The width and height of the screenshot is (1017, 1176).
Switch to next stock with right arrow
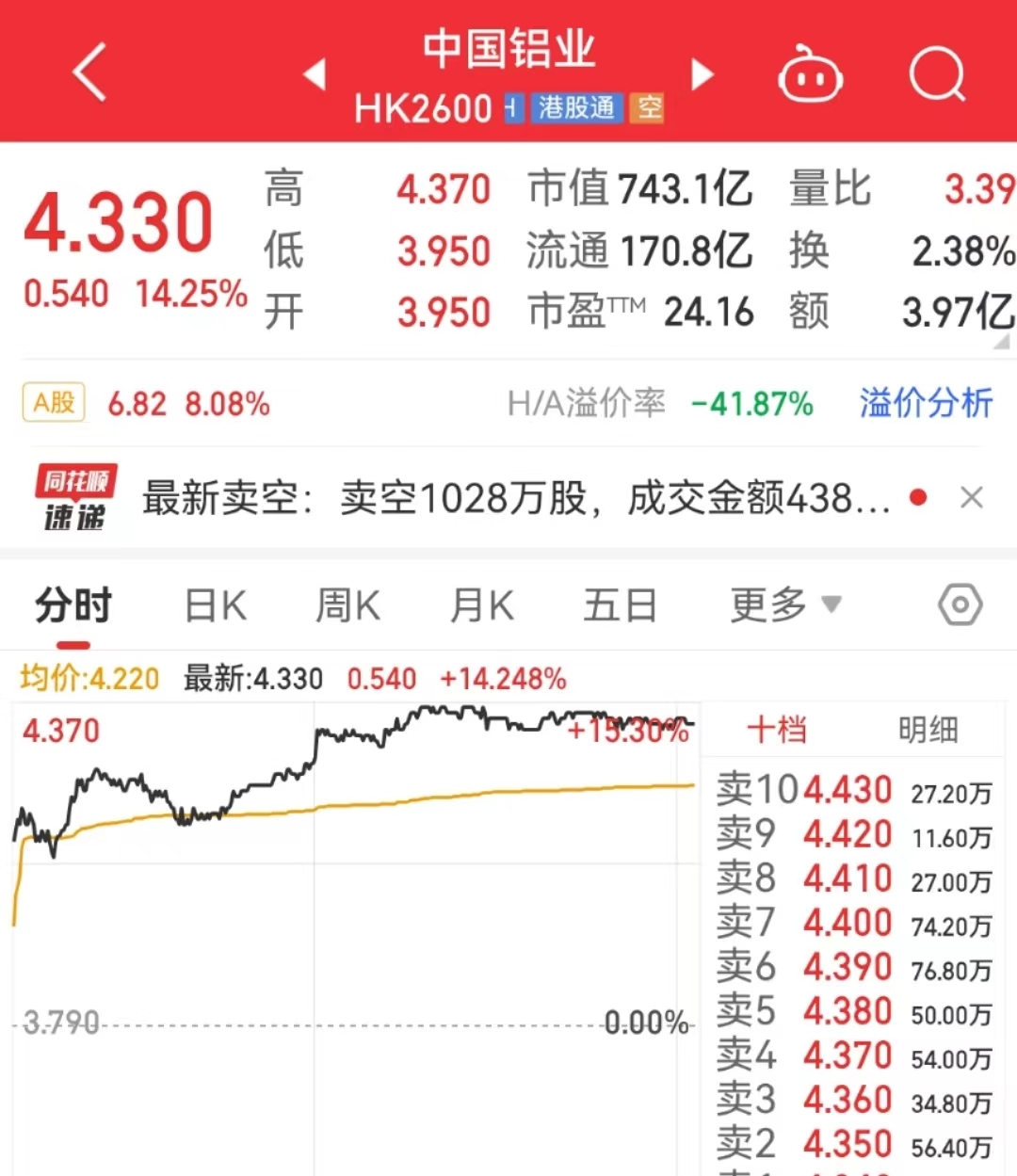pos(702,73)
